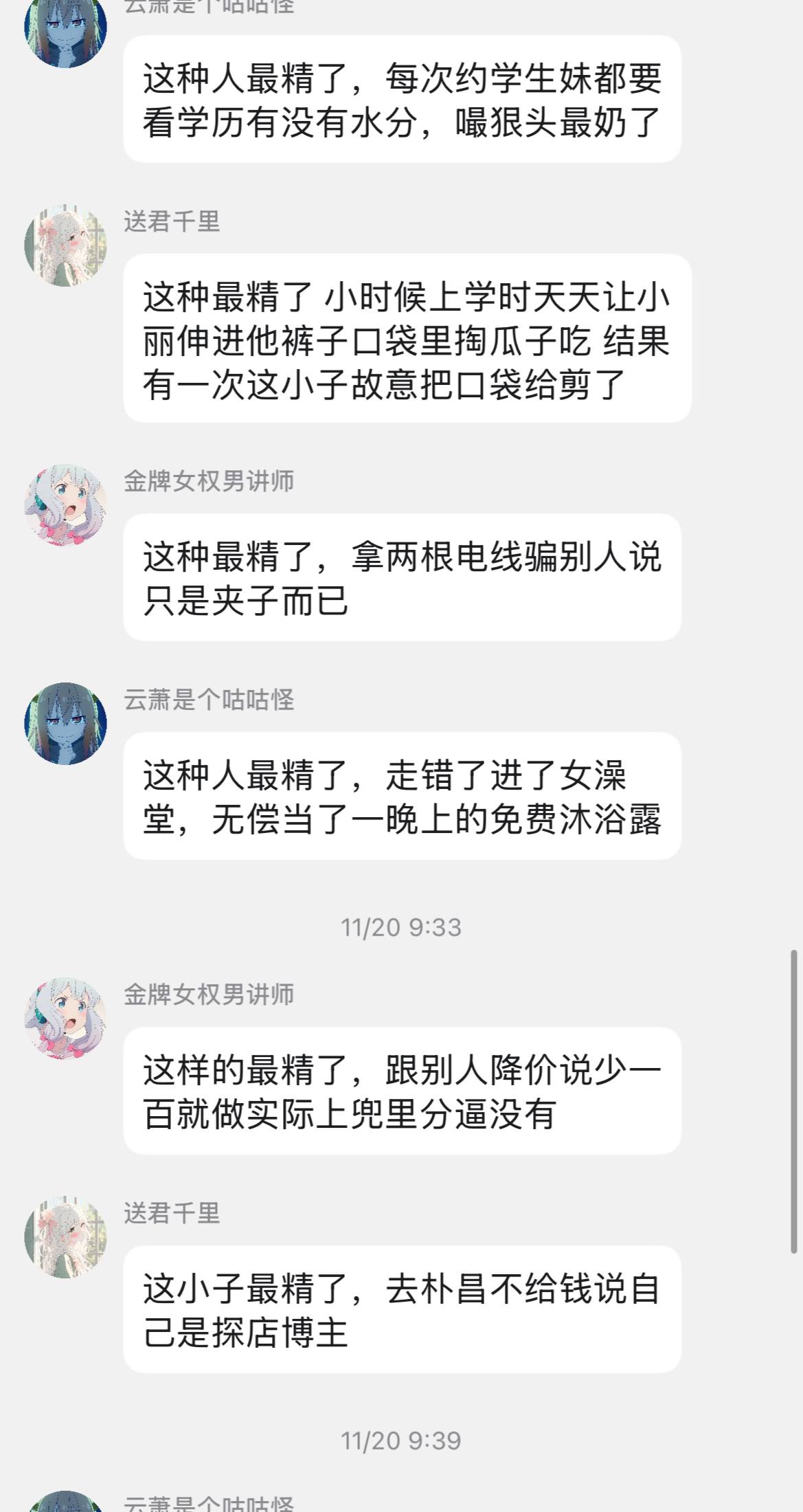This screenshot has height=1512, width=803.
Task: Open 金牌女权男讲师's avatar beside the 两根电线 message
Action: click(x=65, y=505)
